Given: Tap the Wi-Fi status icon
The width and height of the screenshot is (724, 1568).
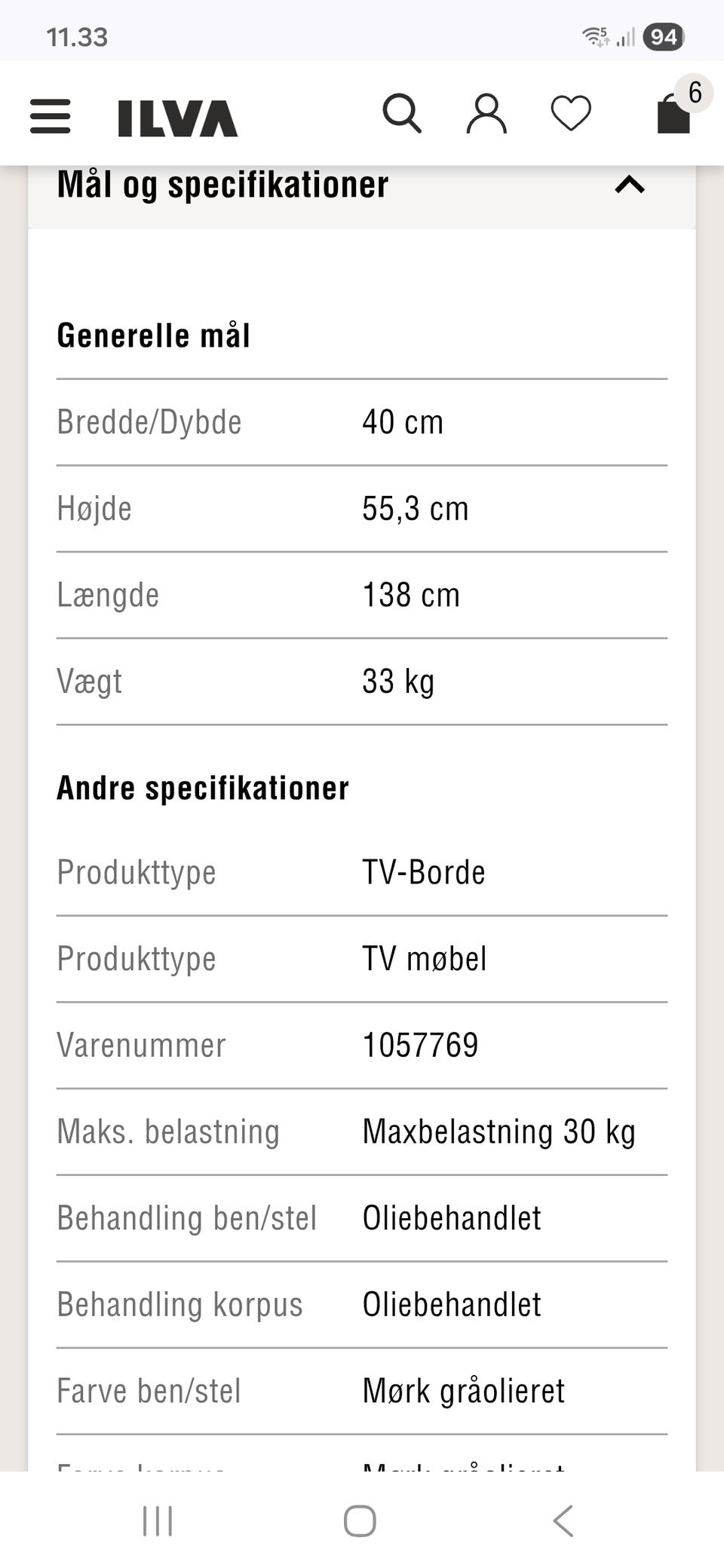Looking at the screenshot, I should (596, 36).
